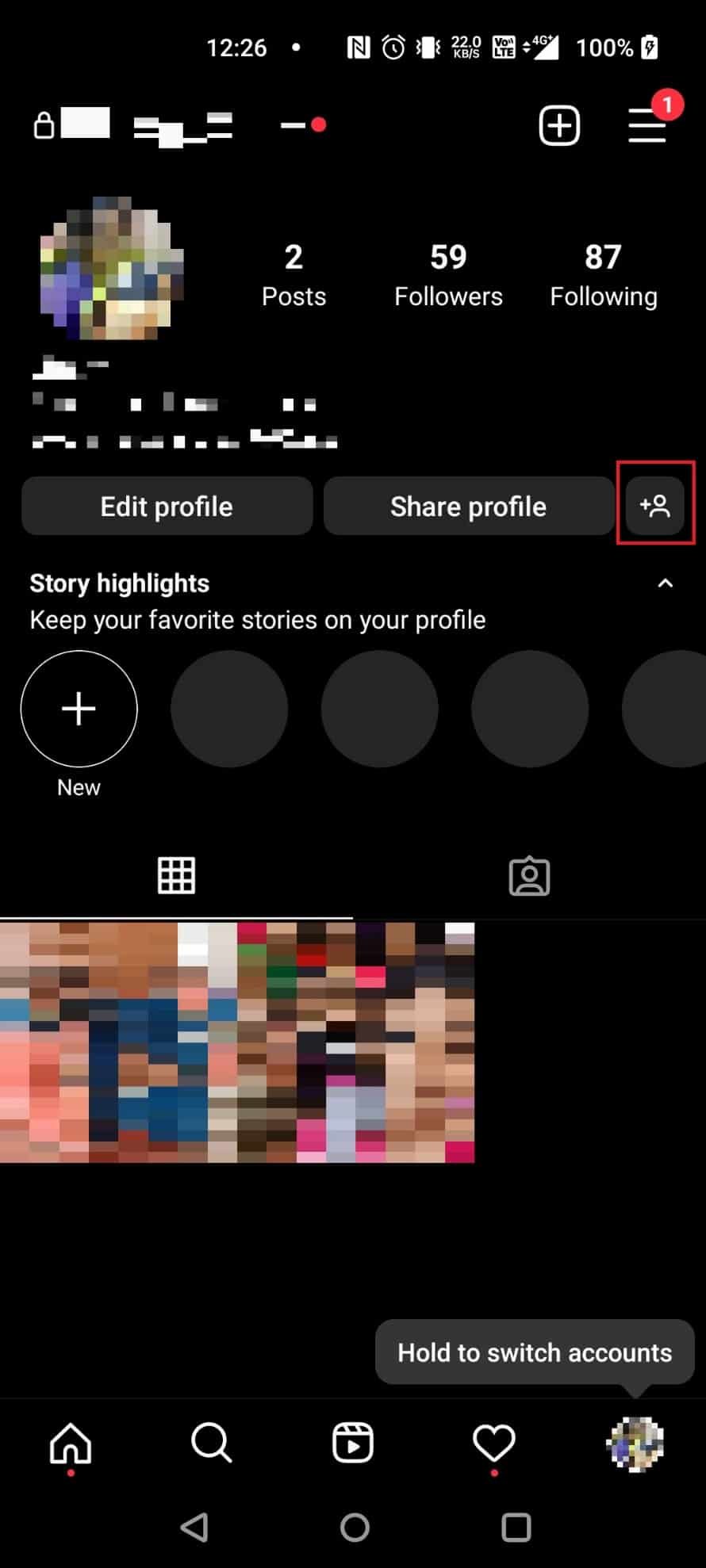Viewport: 706px width, 1568px height.
Task: Tap the Share profile button
Action: 468,506
